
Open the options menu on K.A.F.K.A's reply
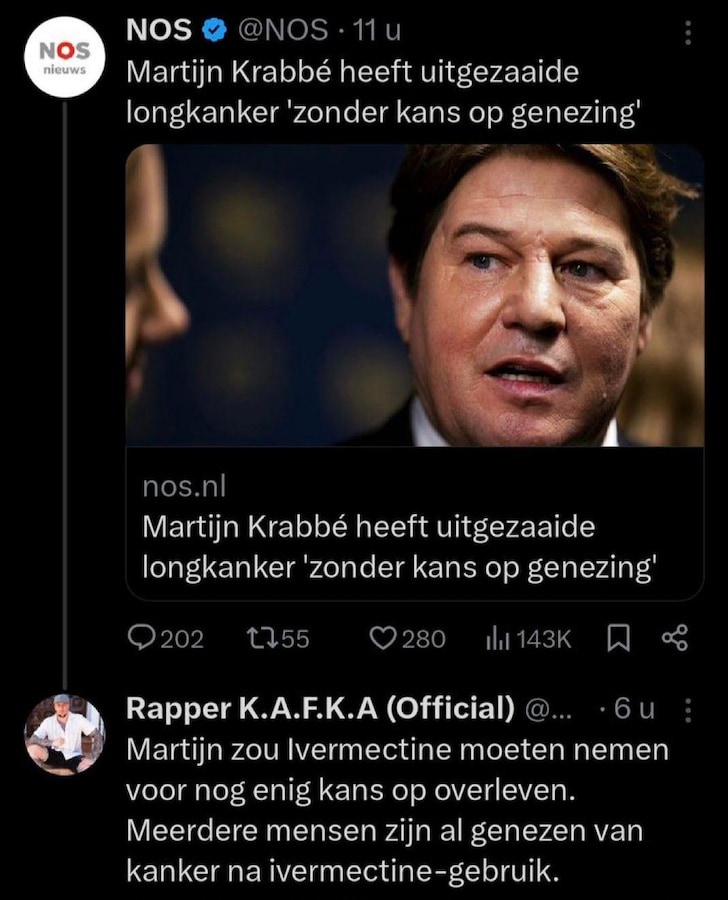[x=688, y=709]
